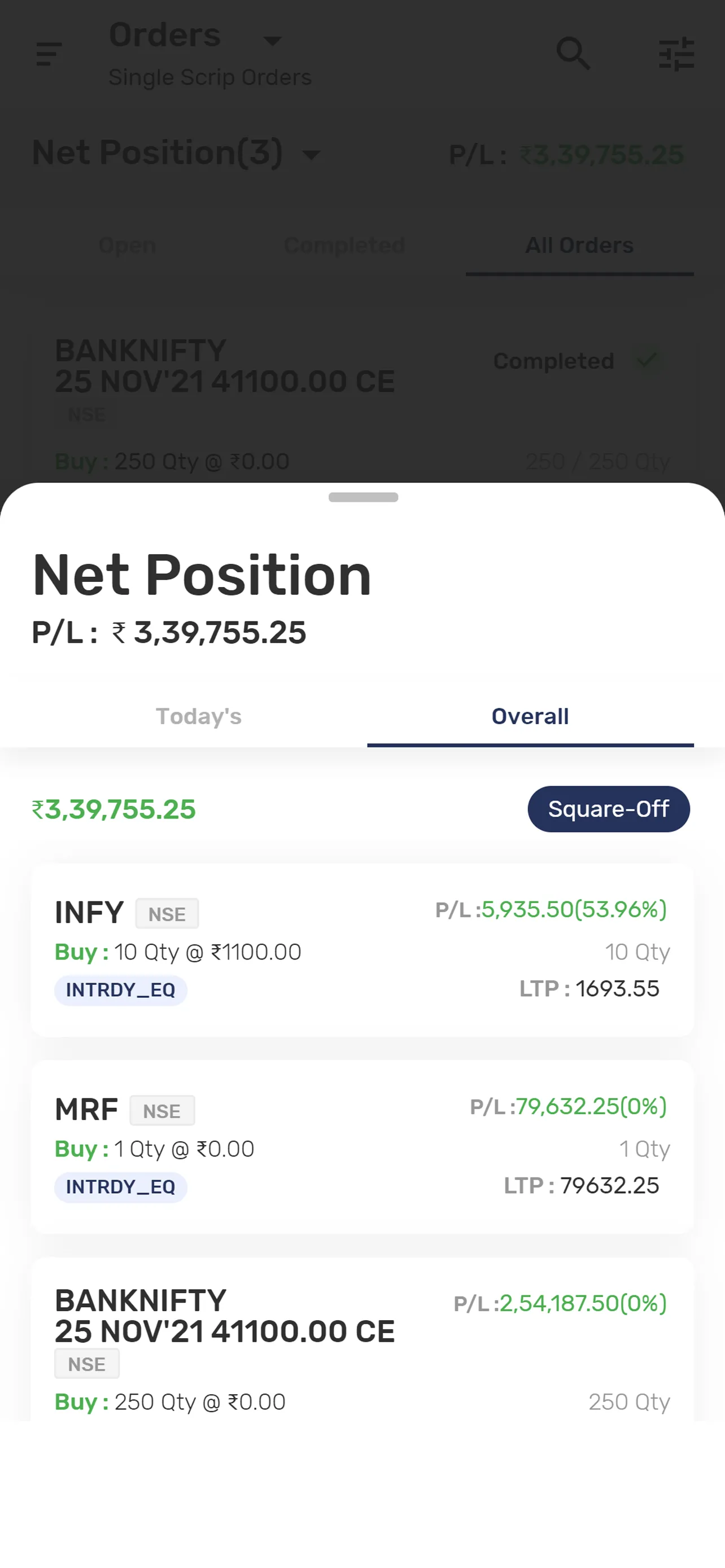The width and height of the screenshot is (725, 1568).
Task: Select the Overall tab
Action: click(x=530, y=716)
